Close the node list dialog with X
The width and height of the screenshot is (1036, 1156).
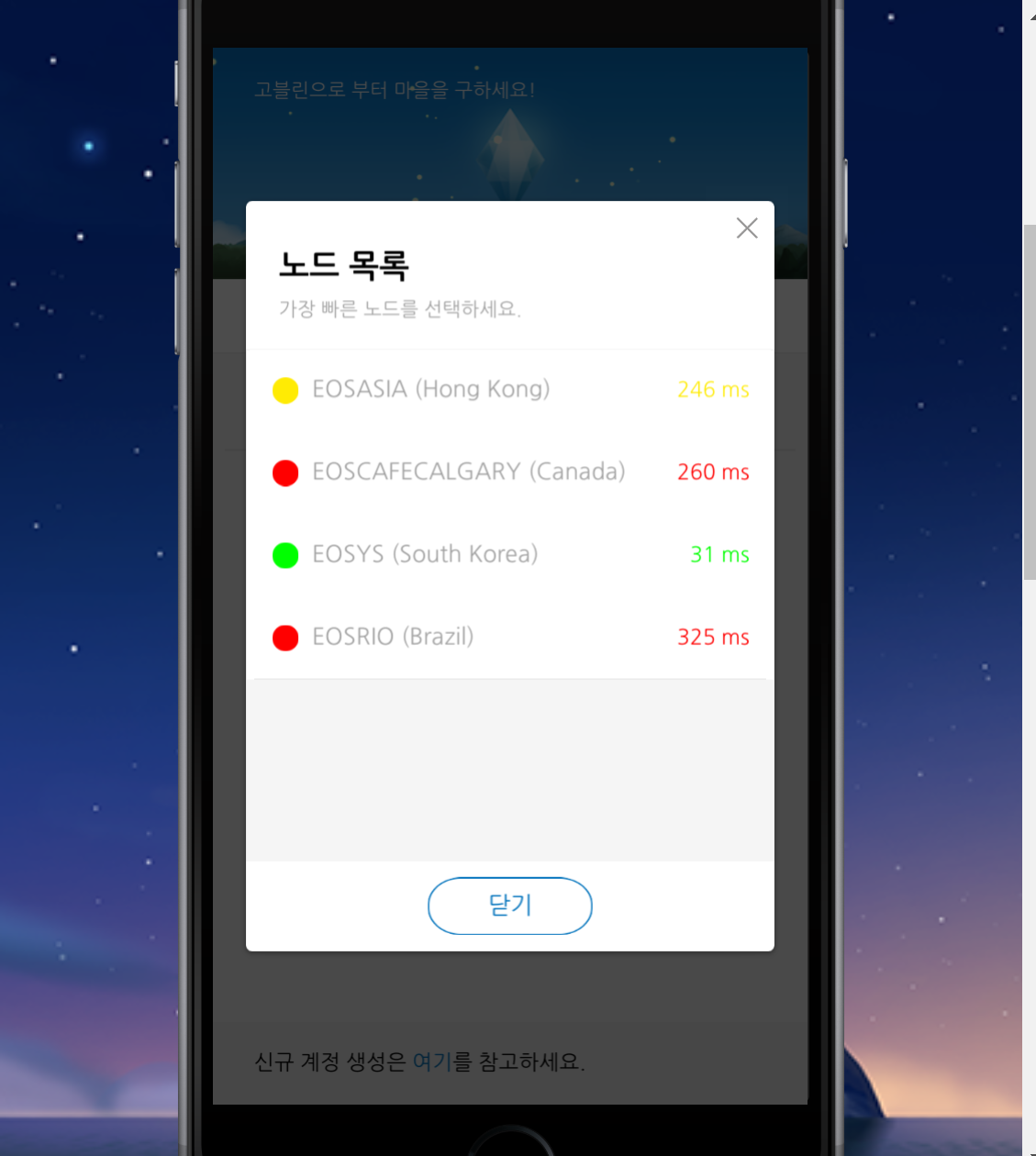(747, 228)
